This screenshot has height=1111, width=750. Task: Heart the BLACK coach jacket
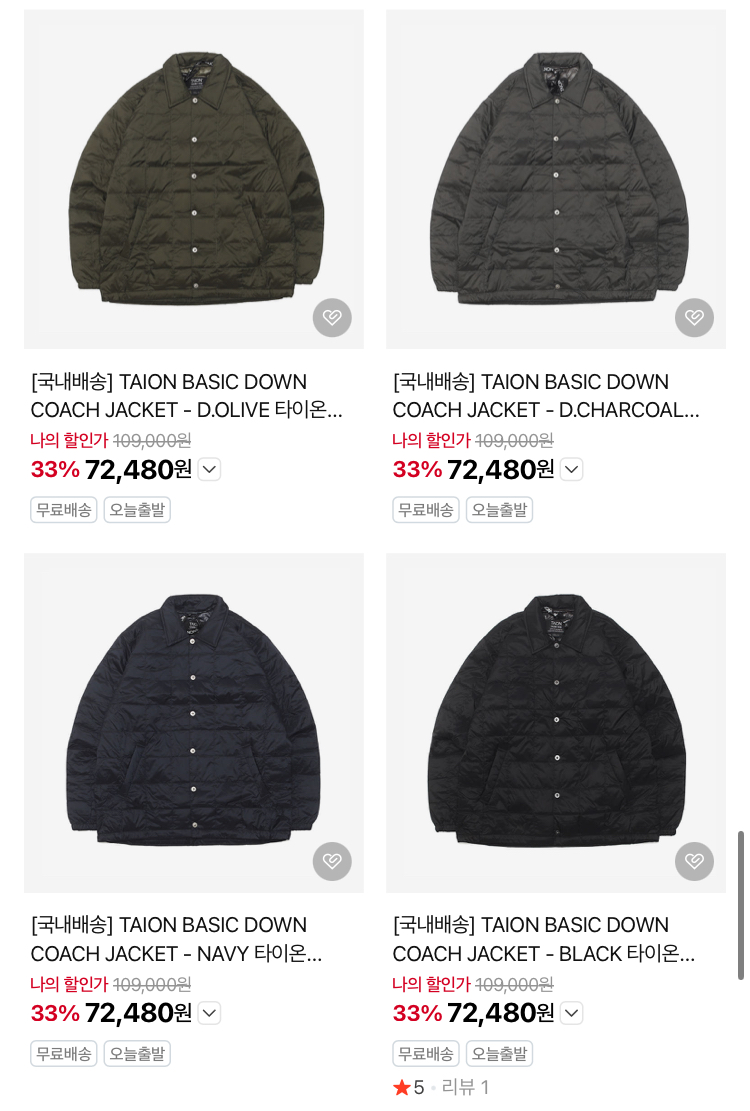(x=694, y=861)
